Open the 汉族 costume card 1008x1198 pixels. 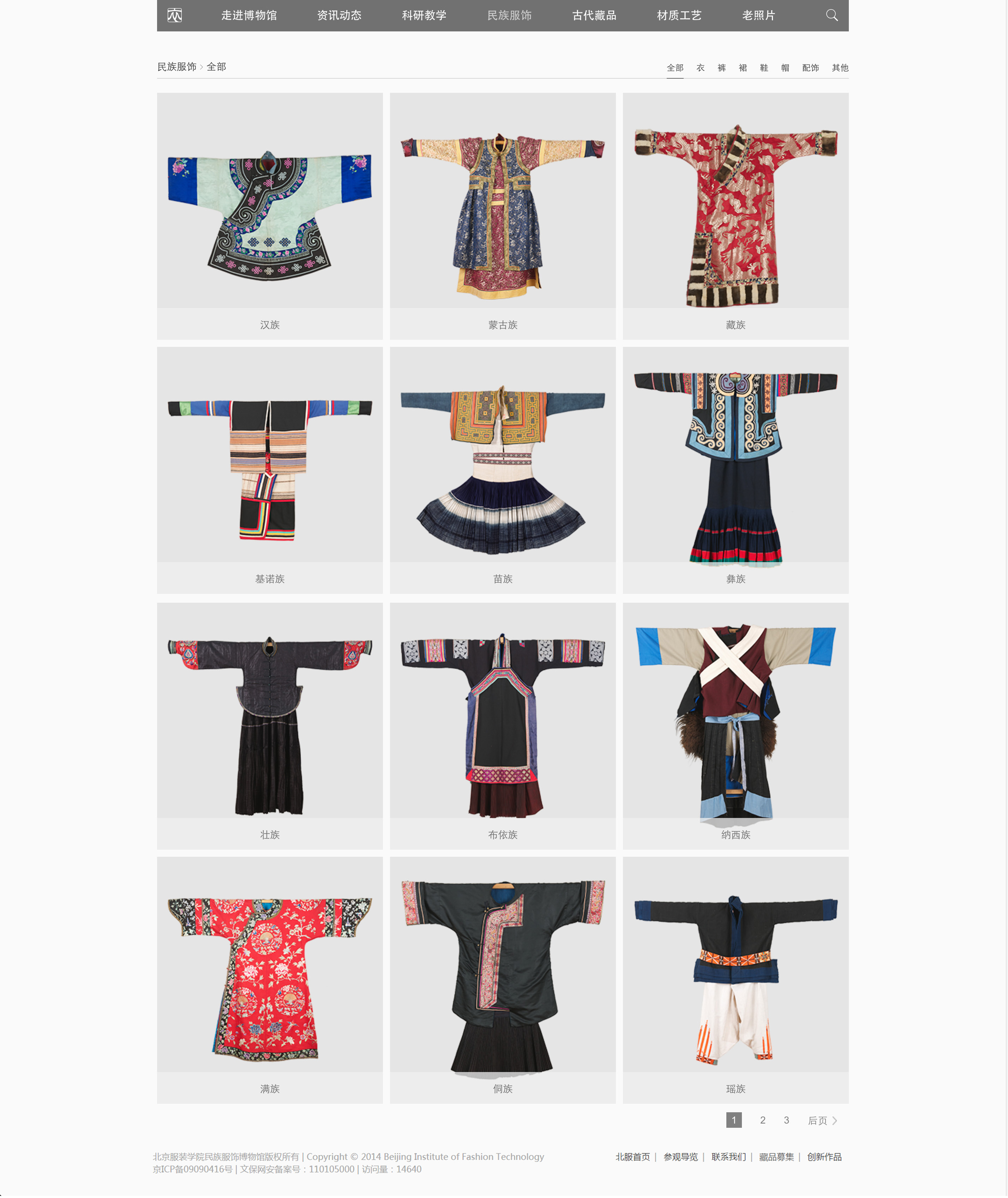pyautogui.click(x=270, y=215)
